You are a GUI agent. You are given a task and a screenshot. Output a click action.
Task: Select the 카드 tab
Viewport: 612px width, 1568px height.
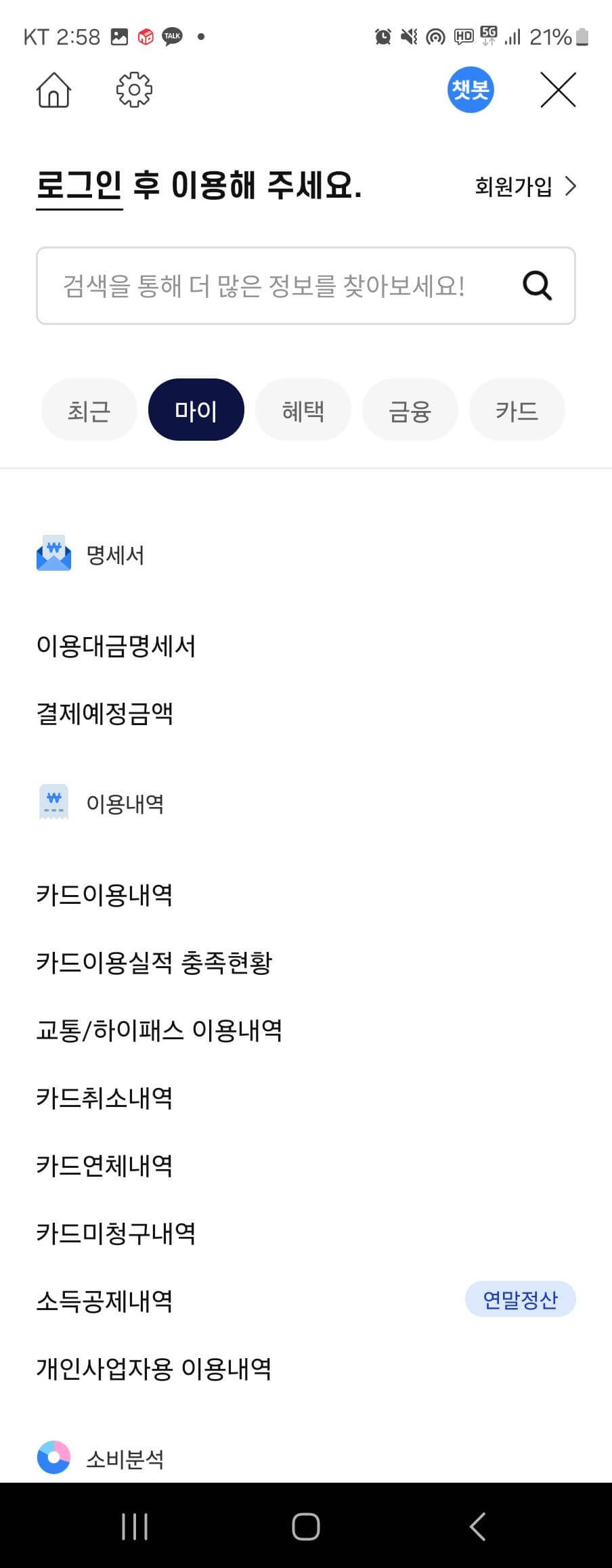pos(517,409)
